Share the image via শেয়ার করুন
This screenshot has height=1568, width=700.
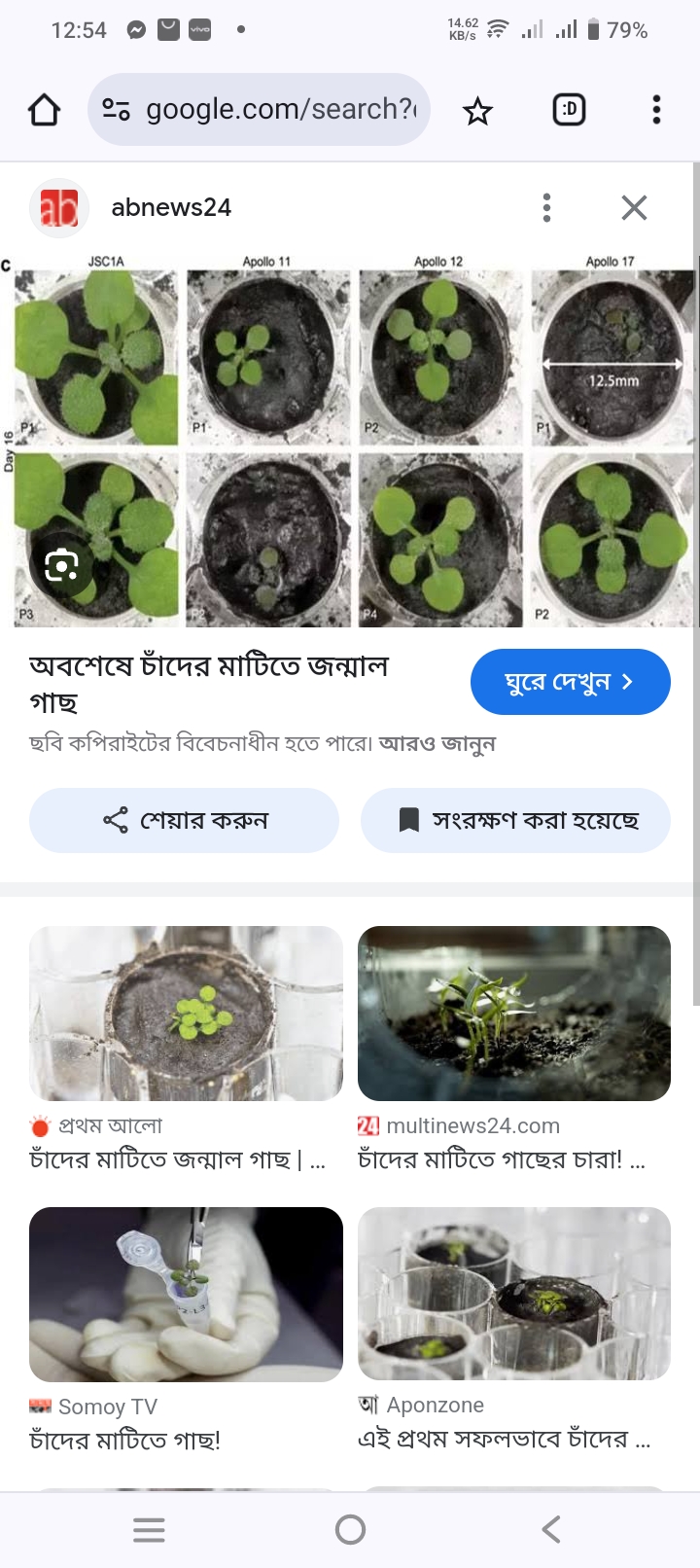[185, 820]
